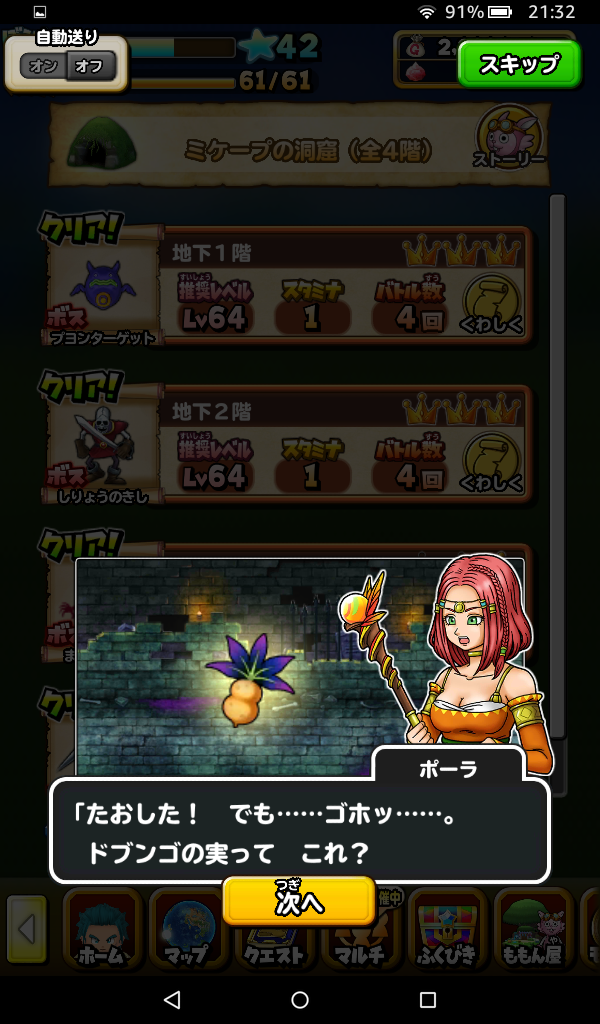Open the マップ tab
The width and height of the screenshot is (600, 1024).
click(187, 930)
